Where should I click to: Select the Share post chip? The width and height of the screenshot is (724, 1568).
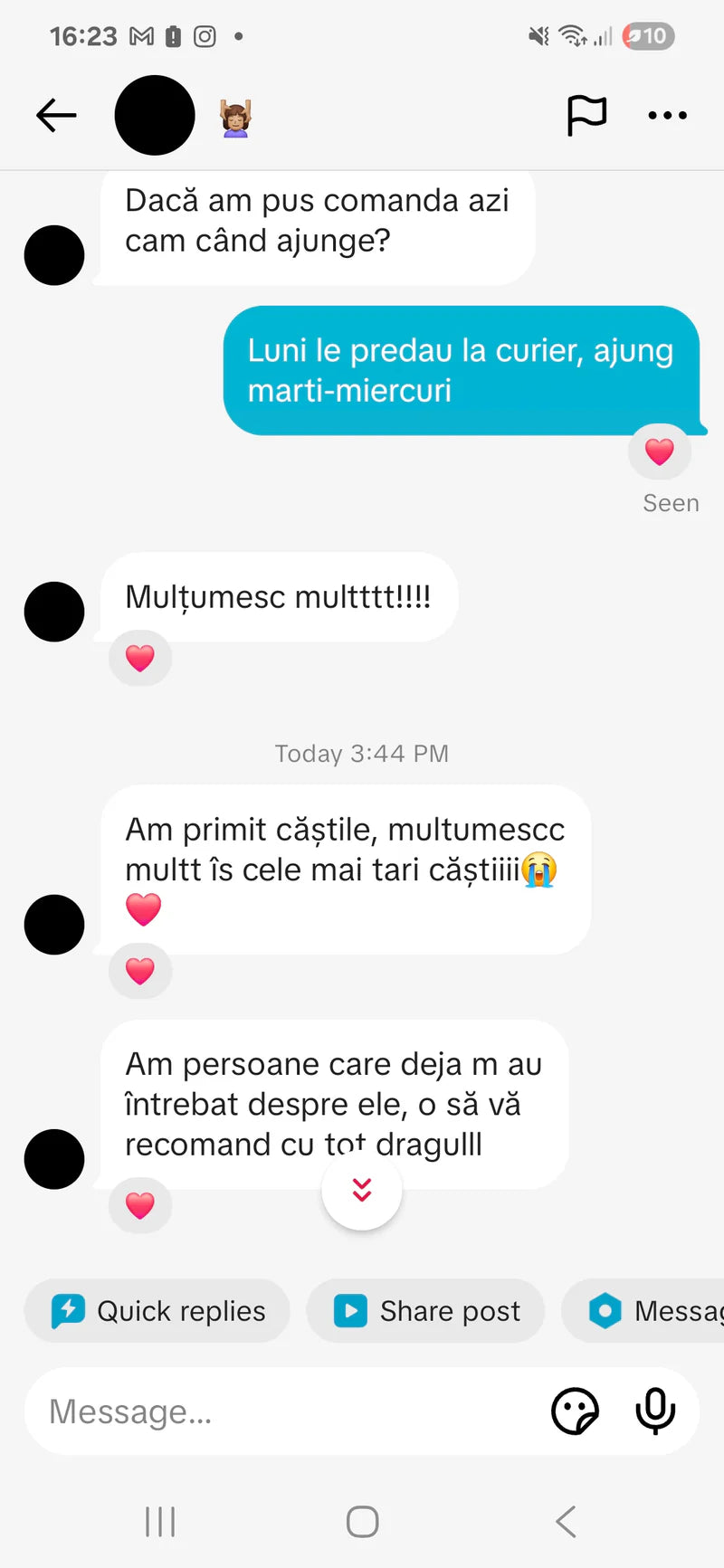[426, 1311]
